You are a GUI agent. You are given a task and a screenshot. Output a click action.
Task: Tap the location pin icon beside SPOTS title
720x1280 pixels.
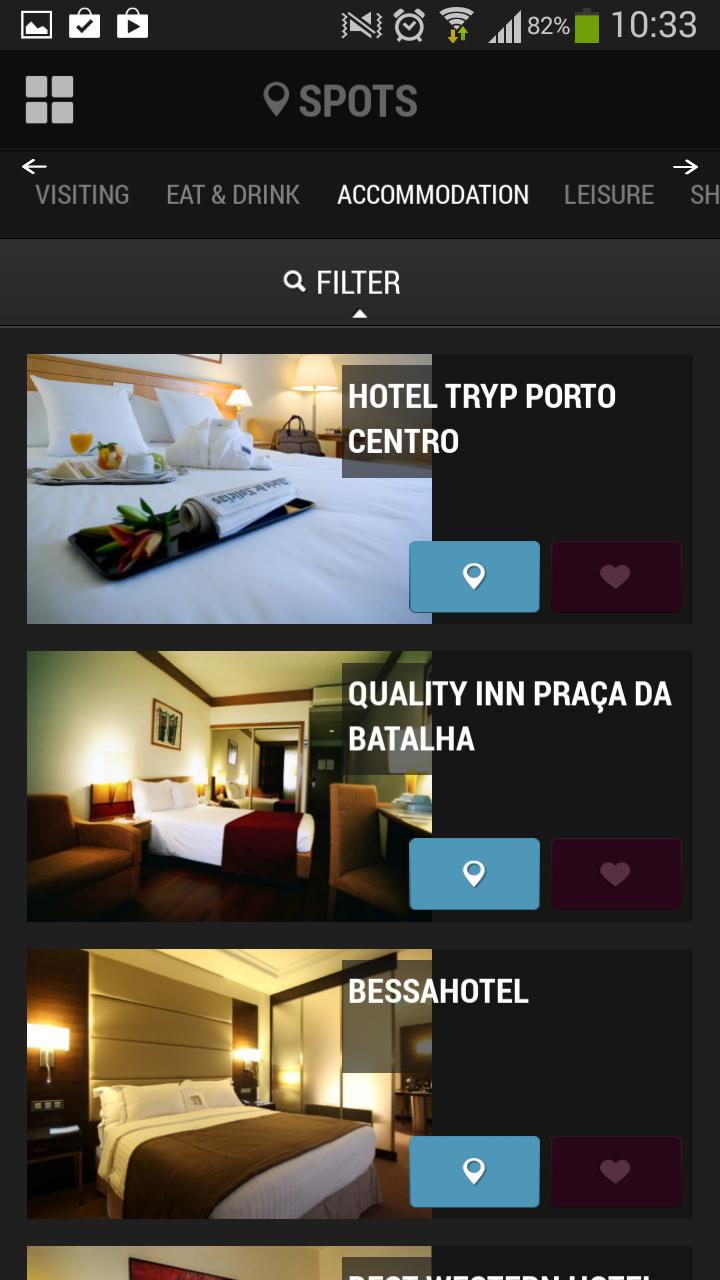click(x=275, y=99)
